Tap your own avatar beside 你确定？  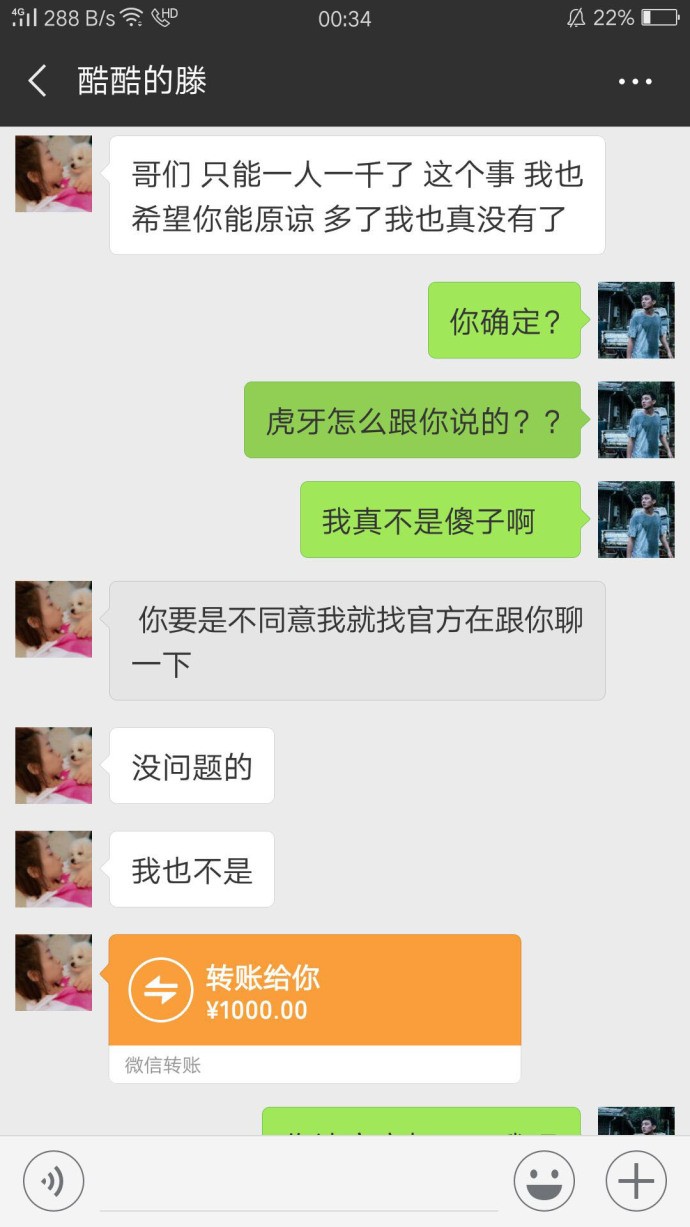tap(636, 320)
